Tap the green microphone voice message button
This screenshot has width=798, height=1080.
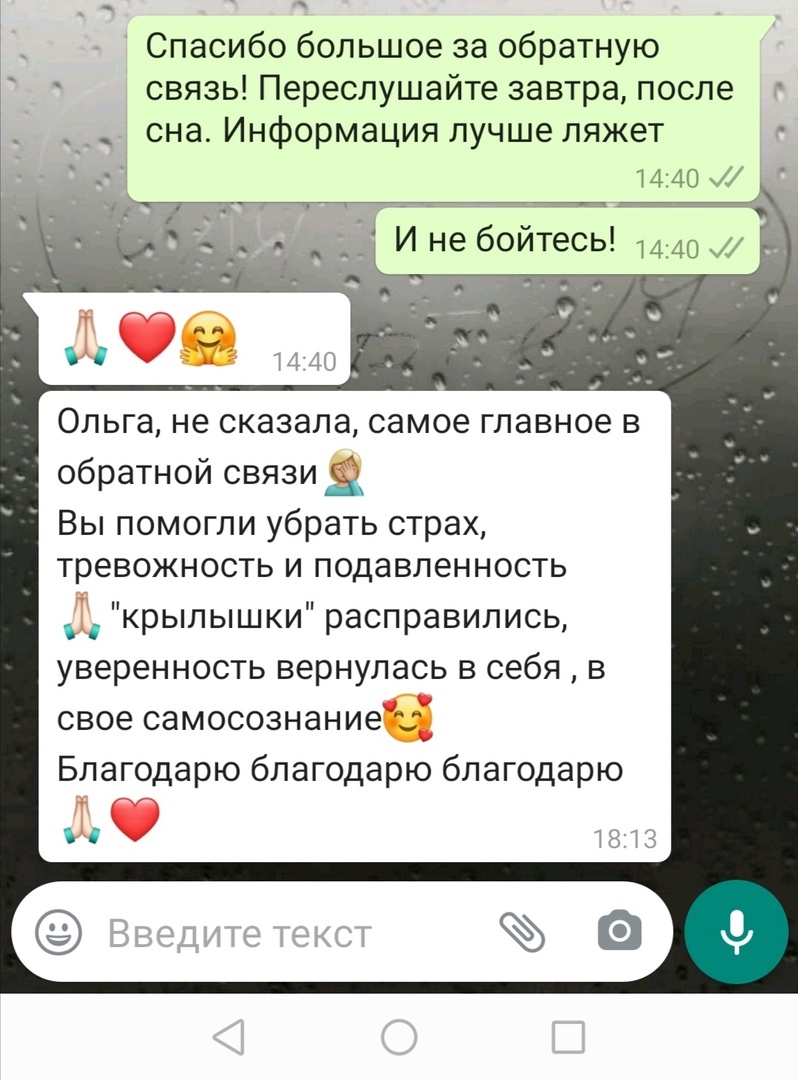pos(737,932)
